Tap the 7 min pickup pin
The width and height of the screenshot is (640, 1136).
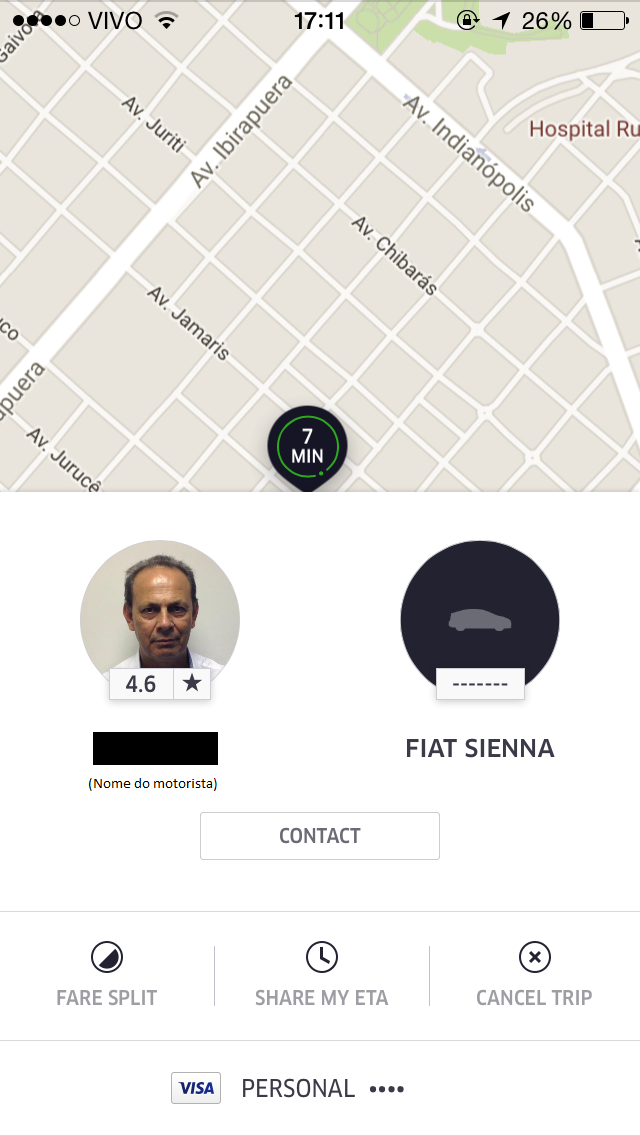tap(307, 446)
